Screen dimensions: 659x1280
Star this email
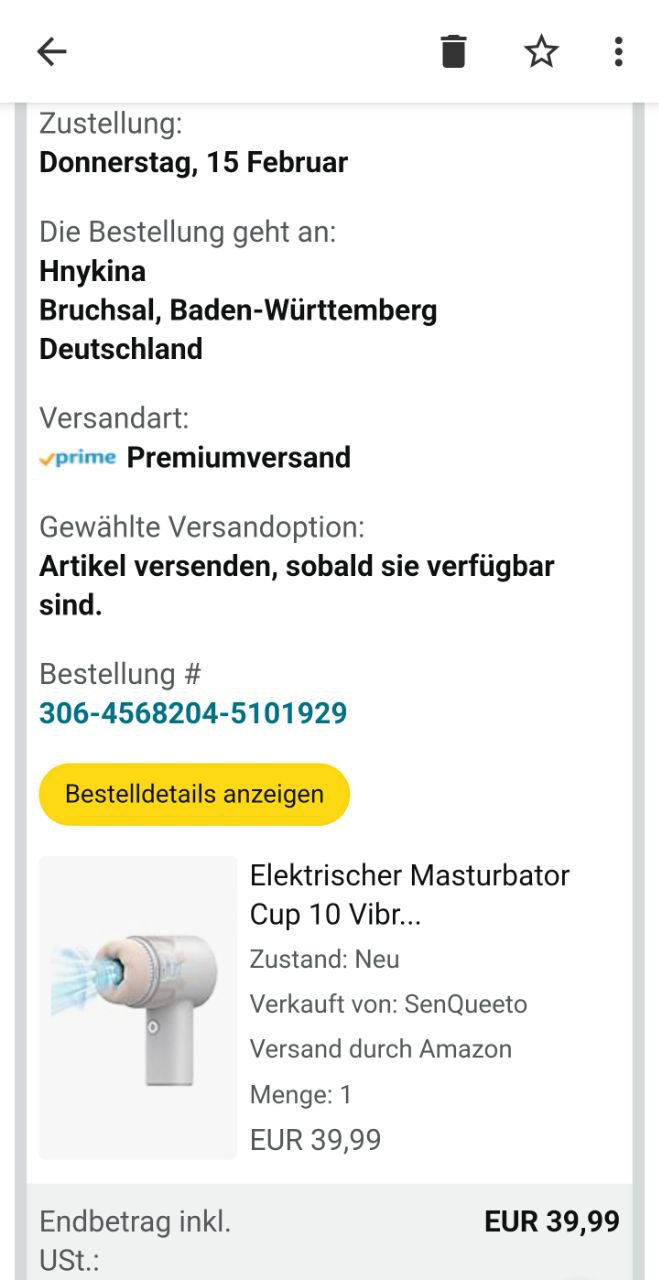point(541,51)
